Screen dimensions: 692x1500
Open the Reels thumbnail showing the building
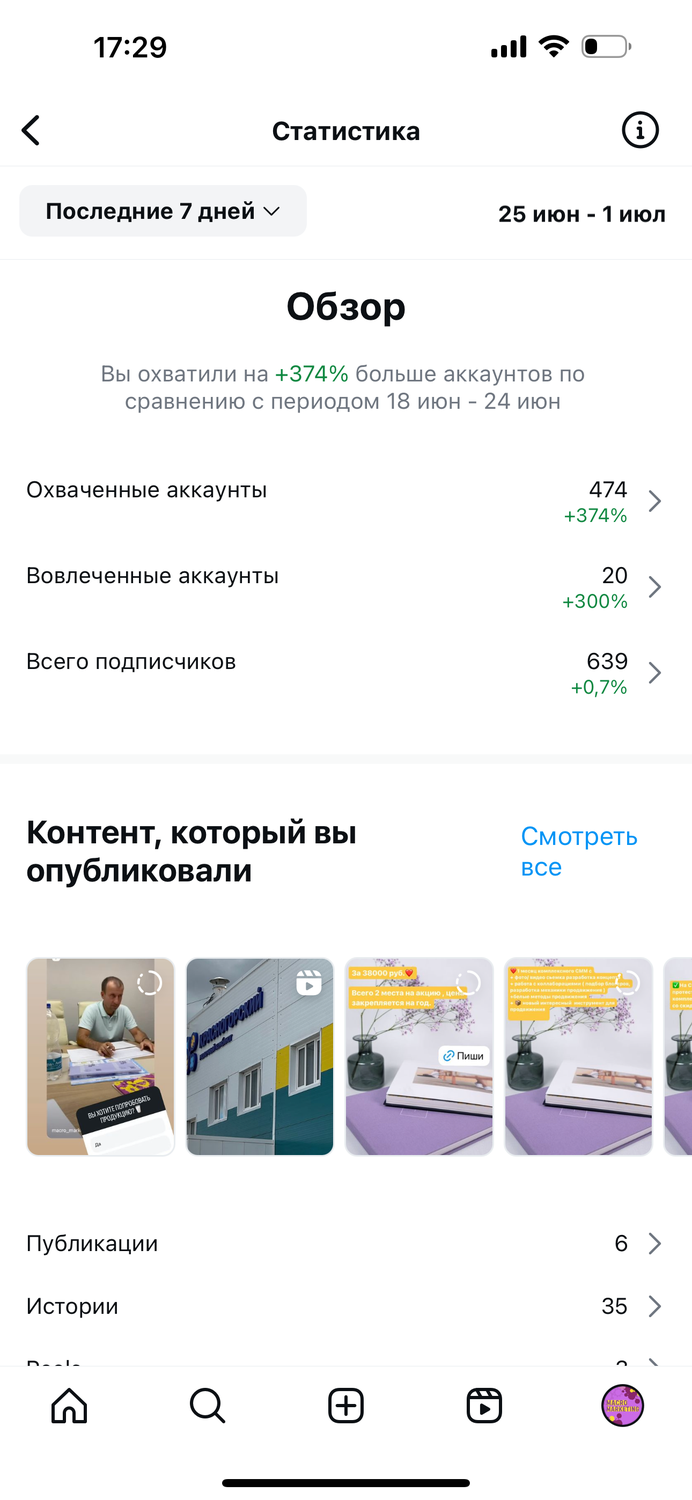click(260, 1057)
